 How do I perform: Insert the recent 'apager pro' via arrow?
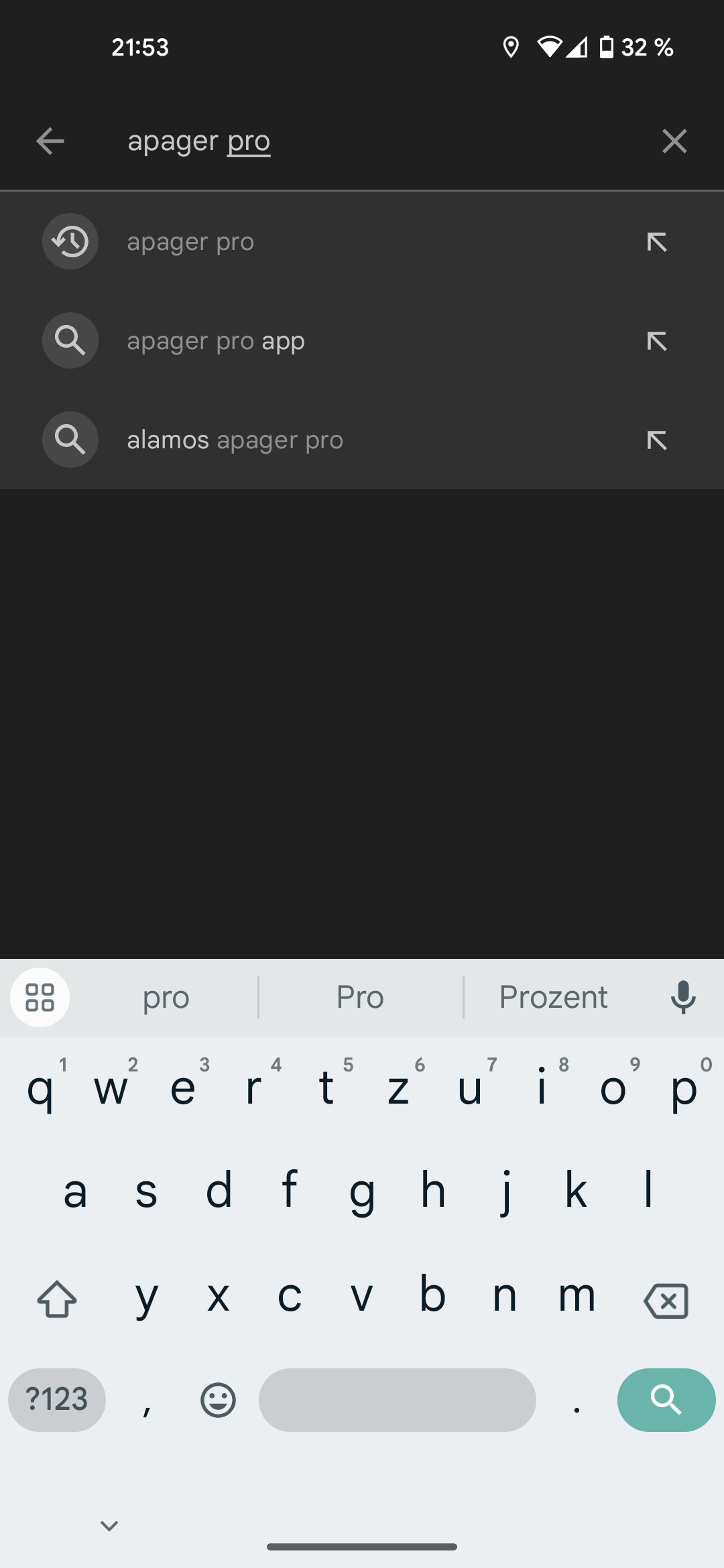click(657, 242)
